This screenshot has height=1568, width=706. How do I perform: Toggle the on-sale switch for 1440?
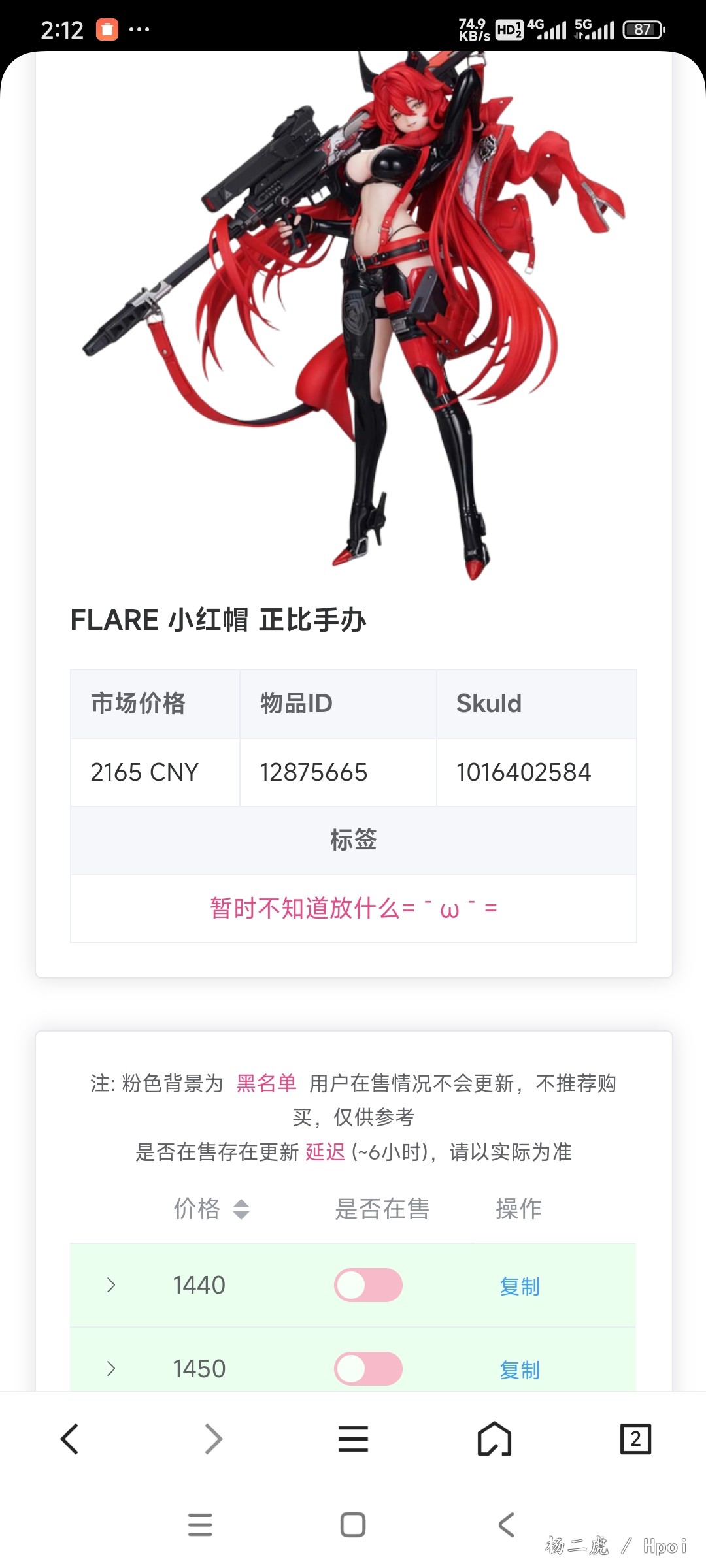pyautogui.click(x=368, y=1285)
